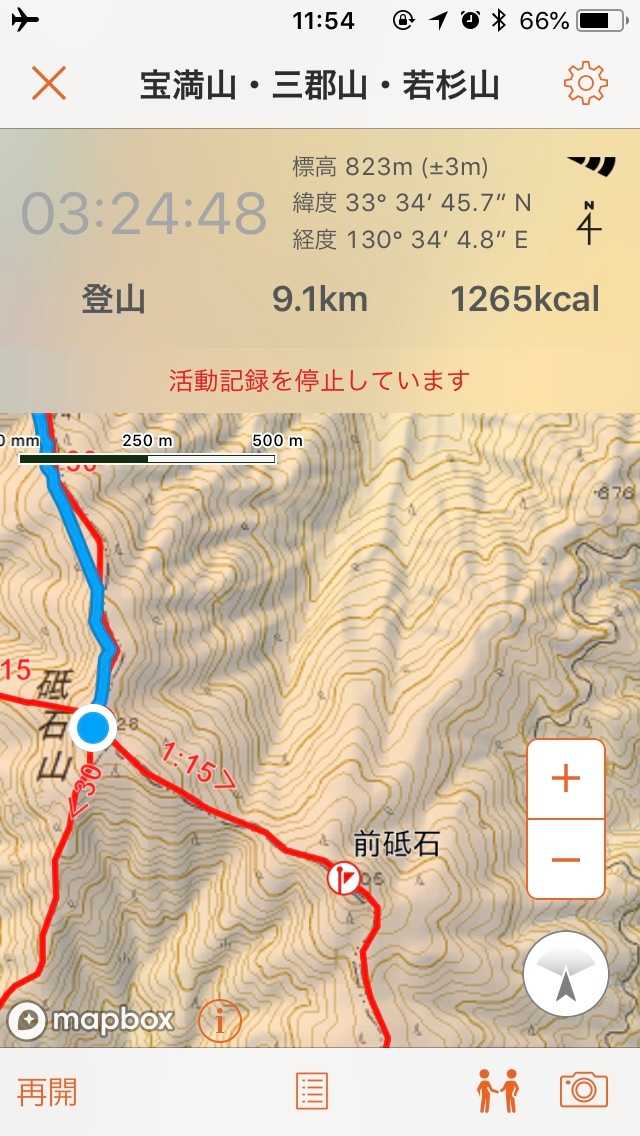Tap the compass location button
The width and height of the screenshot is (640, 1136).
[x=565, y=974]
